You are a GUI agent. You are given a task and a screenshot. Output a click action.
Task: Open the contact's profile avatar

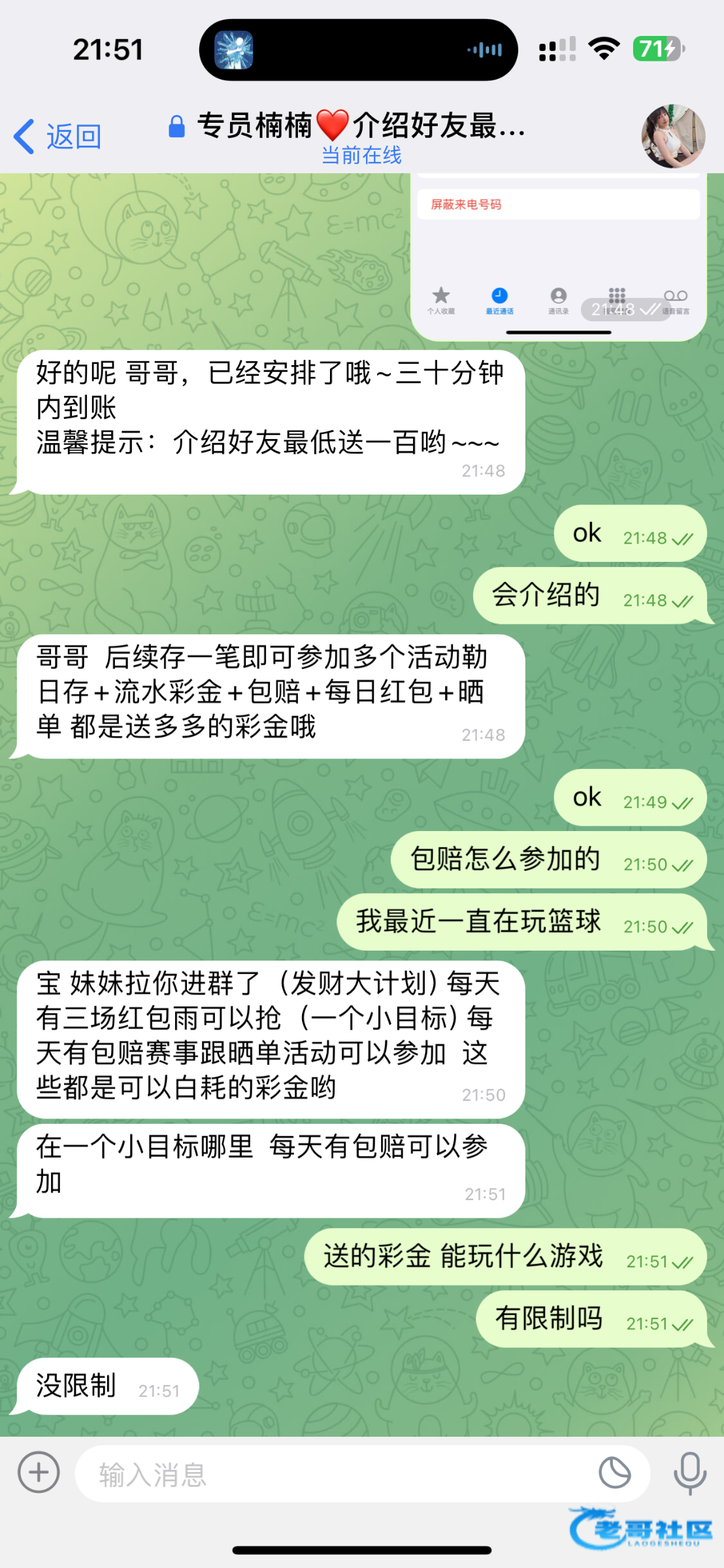click(672, 136)
